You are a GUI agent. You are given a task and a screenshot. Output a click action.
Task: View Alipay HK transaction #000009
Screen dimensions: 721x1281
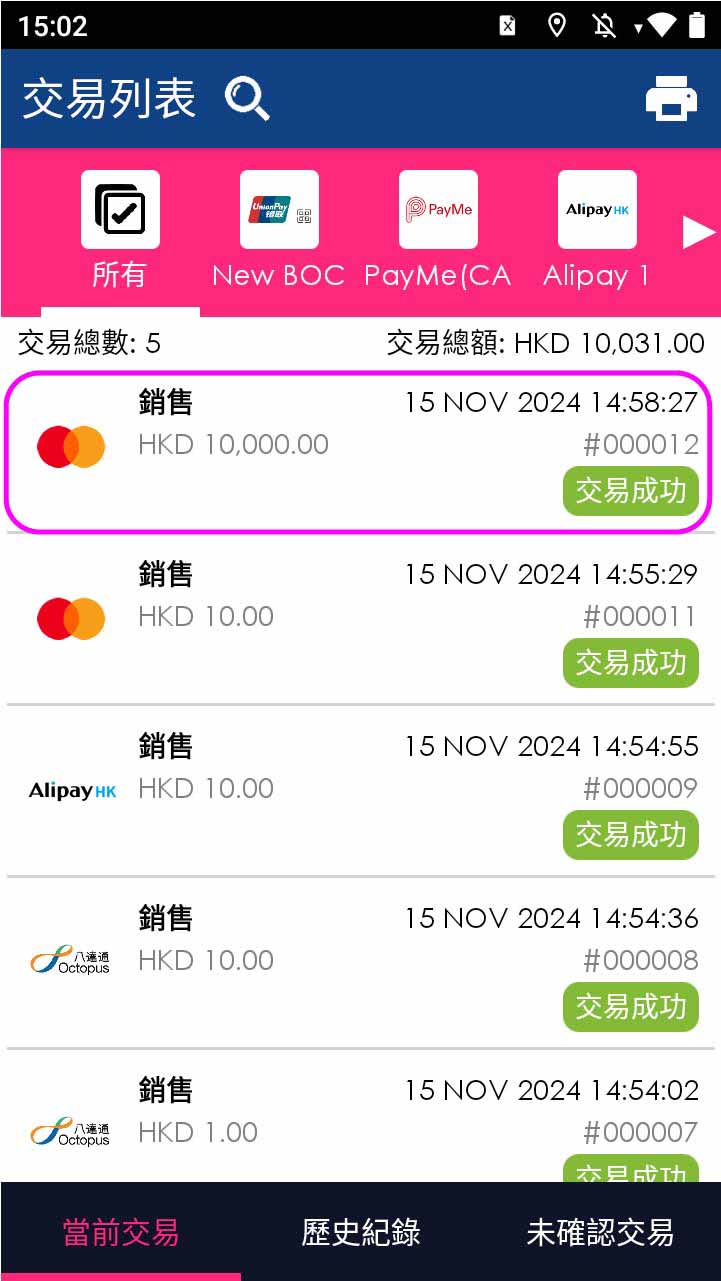360,790
